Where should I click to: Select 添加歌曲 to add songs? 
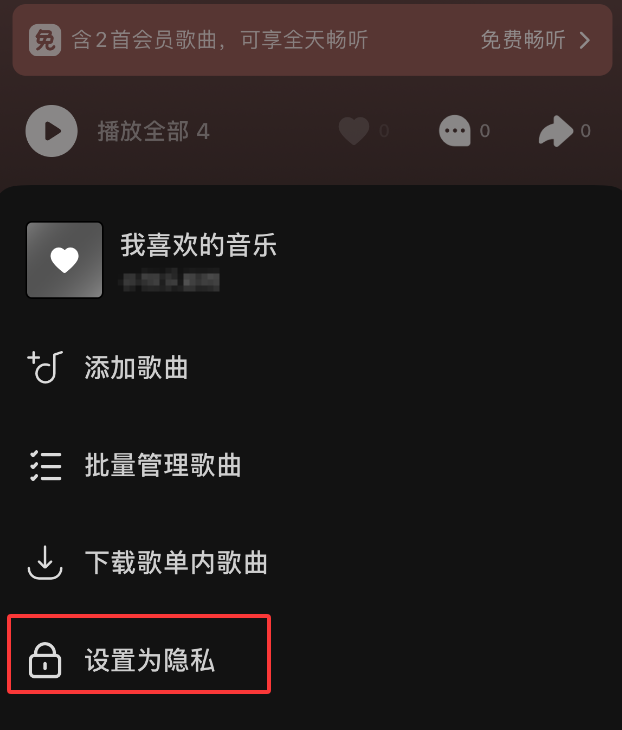point(136,368)
